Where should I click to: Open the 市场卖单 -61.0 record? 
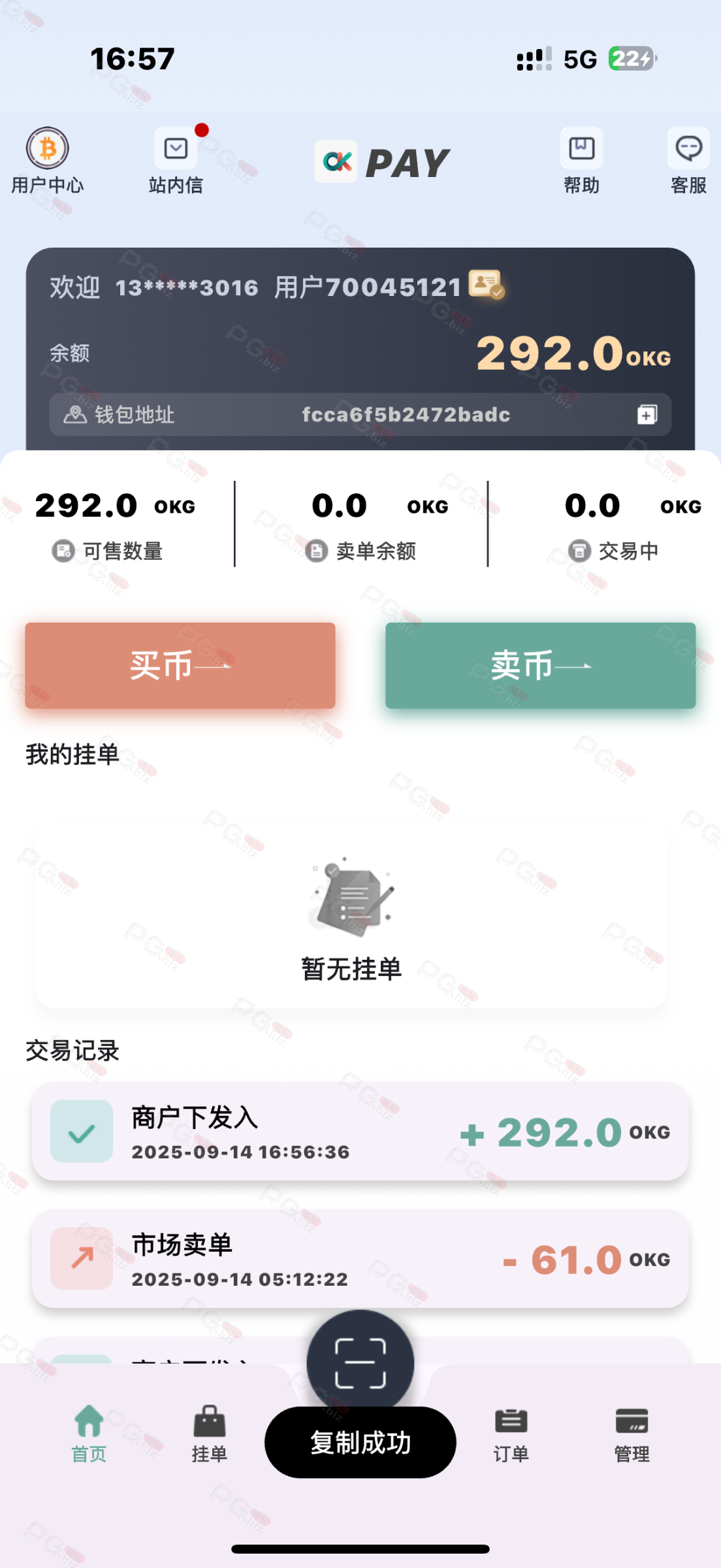coord(360,1258)
